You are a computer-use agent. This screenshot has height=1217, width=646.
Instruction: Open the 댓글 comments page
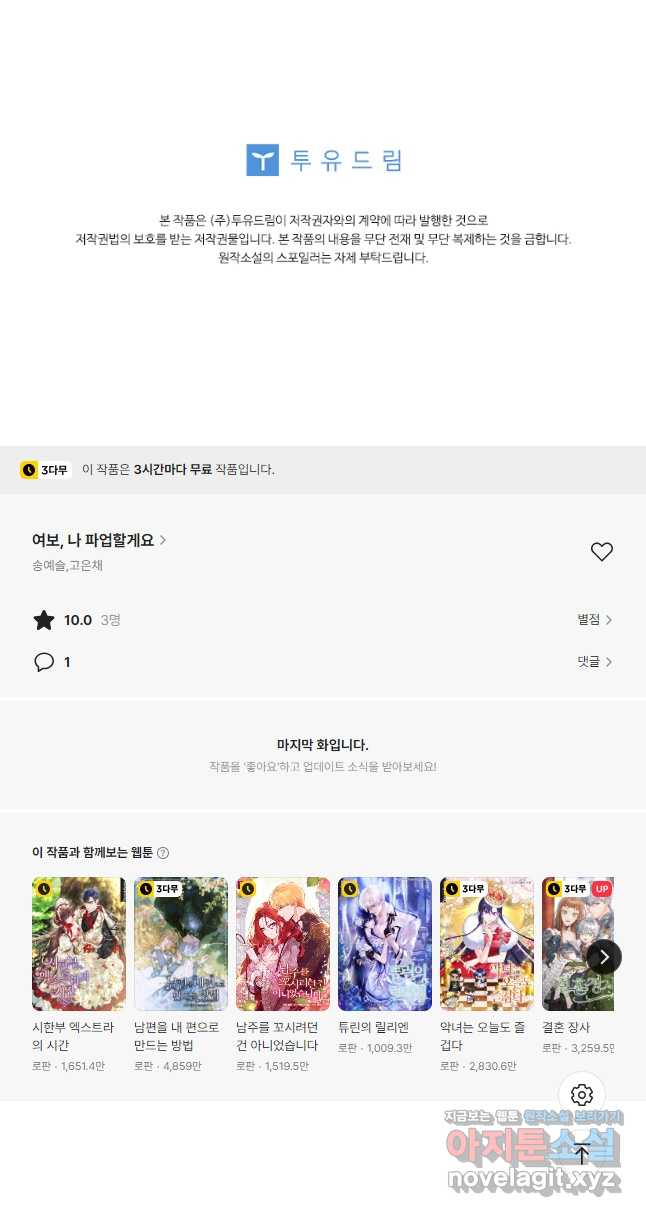click(x=594, y=662)
